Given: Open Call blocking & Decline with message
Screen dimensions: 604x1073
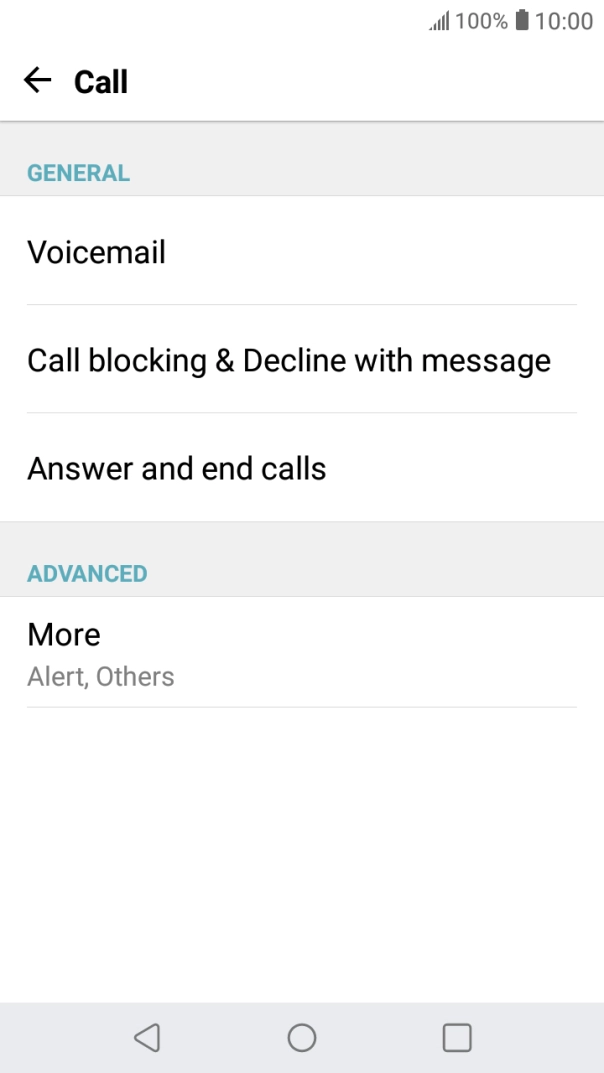Looking at the screenshot, I should (300, 360).
